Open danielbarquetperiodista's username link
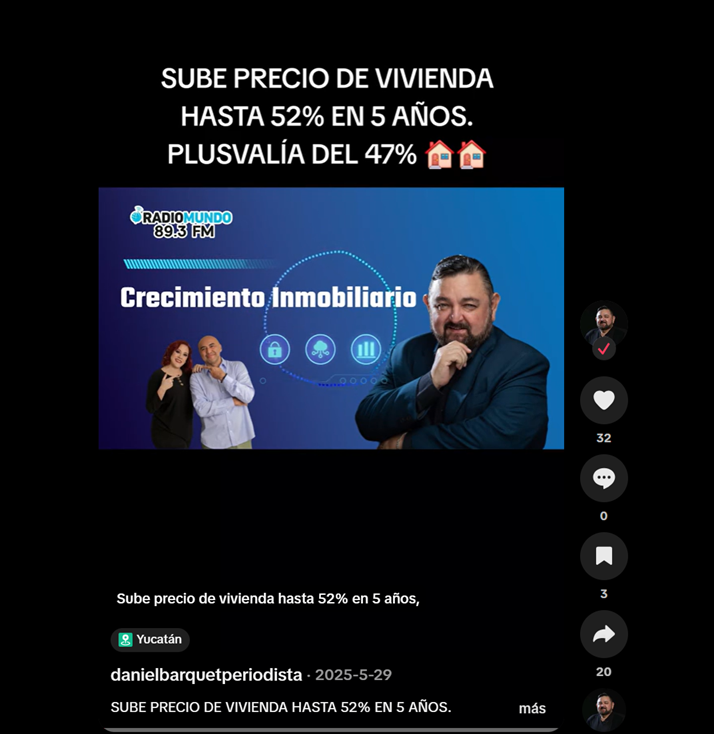The width and height of the screenshot is (714, 734). [206, 675]
